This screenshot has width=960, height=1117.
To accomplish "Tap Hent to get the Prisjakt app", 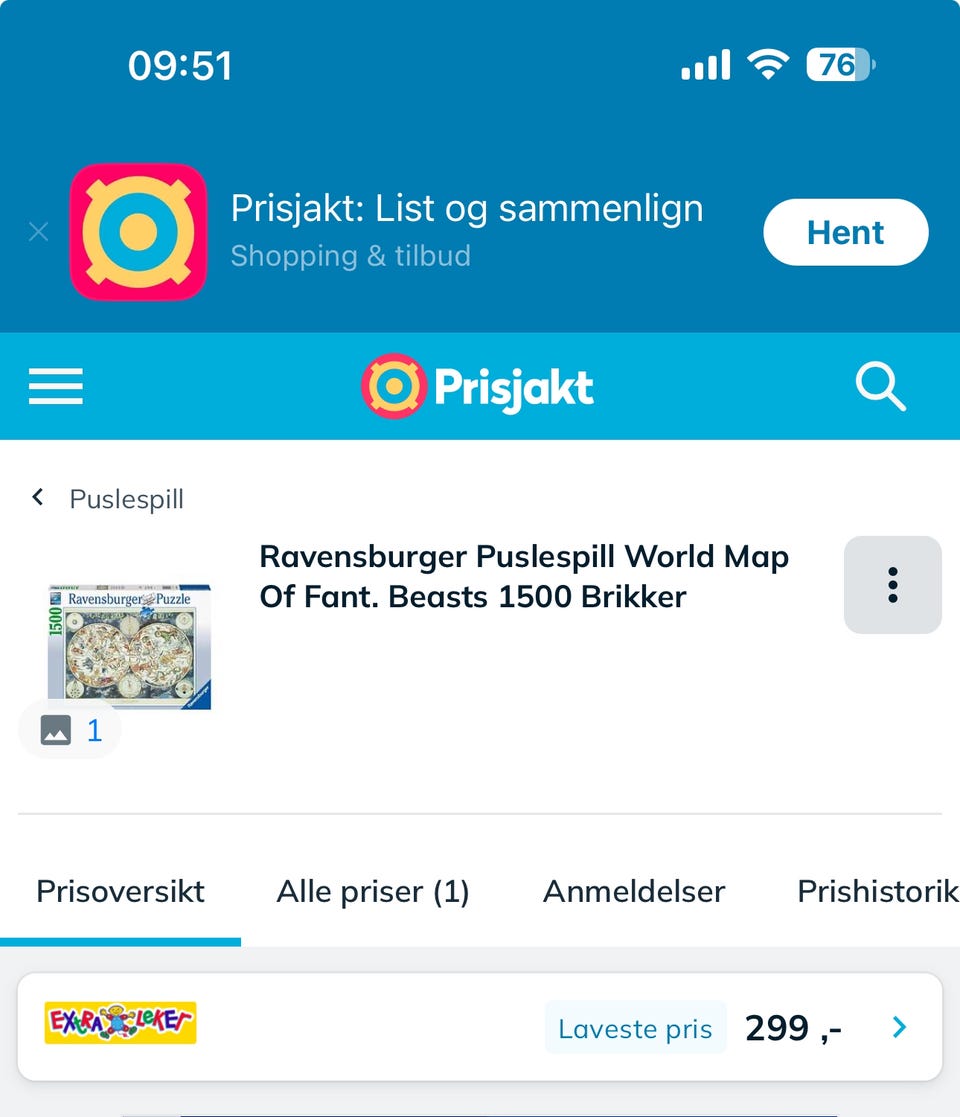I will tap(845, 232).
